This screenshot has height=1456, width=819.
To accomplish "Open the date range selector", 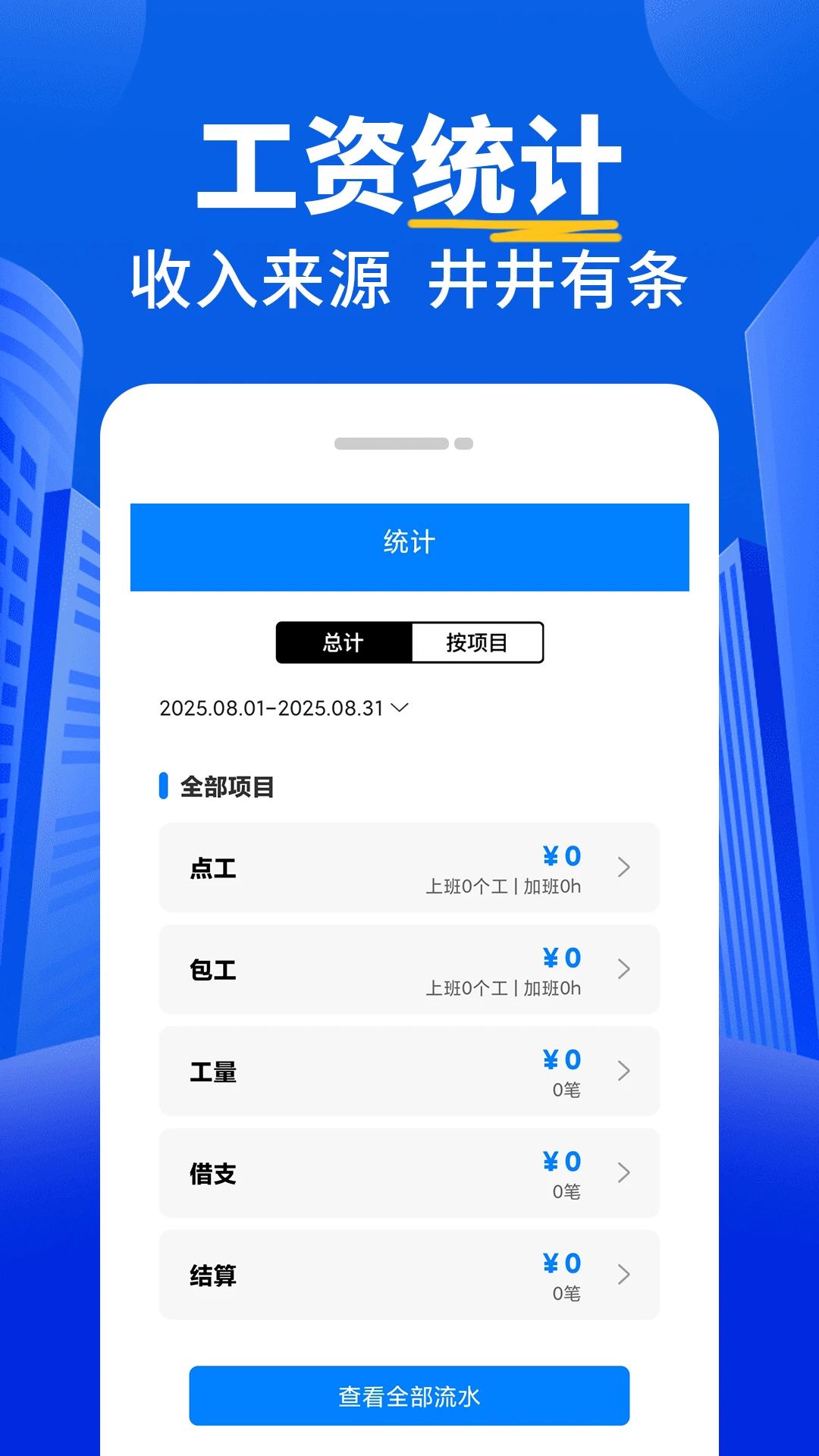I will (x=281, y=708).
